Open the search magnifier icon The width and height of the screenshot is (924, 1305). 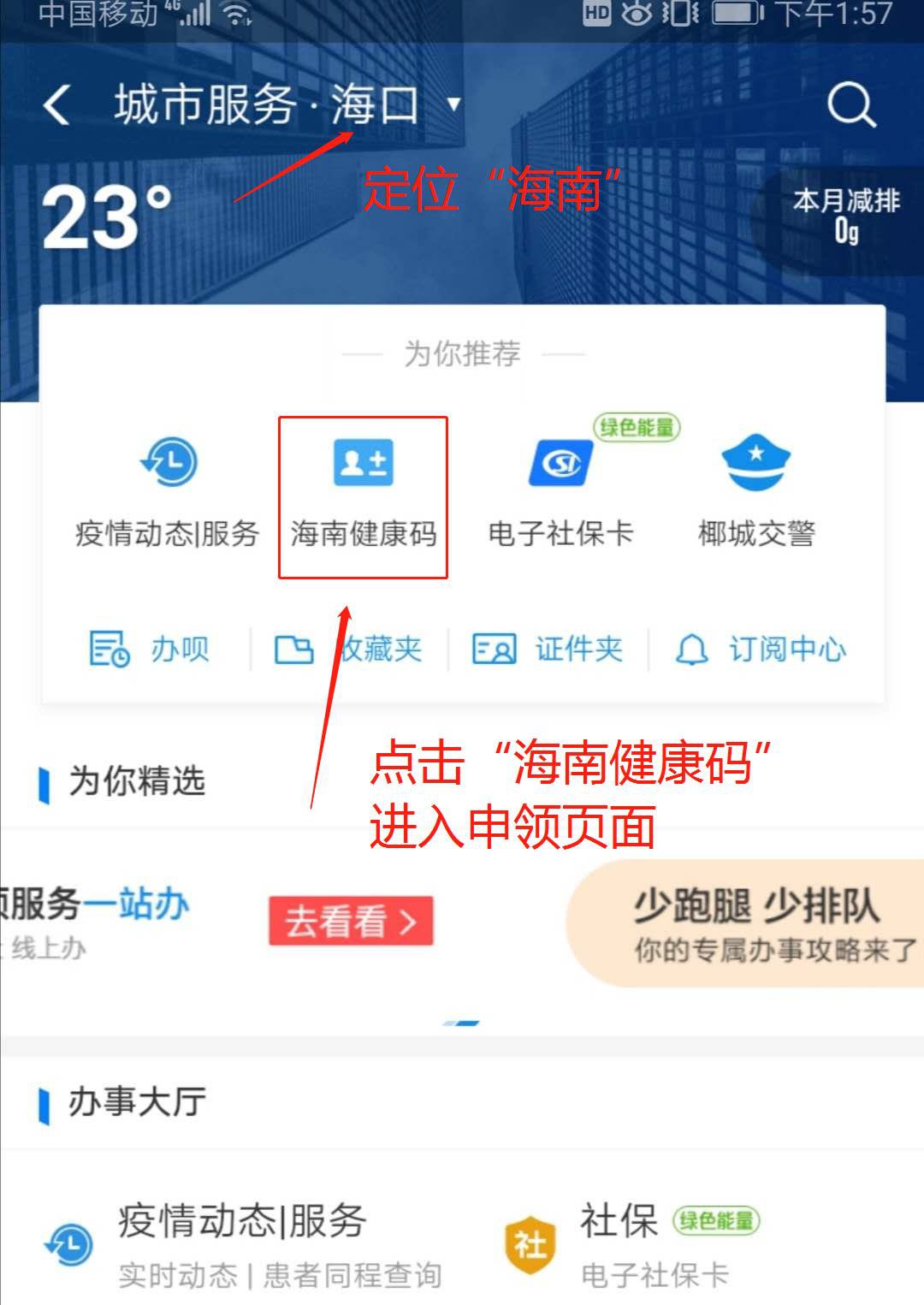click(851, 106)
